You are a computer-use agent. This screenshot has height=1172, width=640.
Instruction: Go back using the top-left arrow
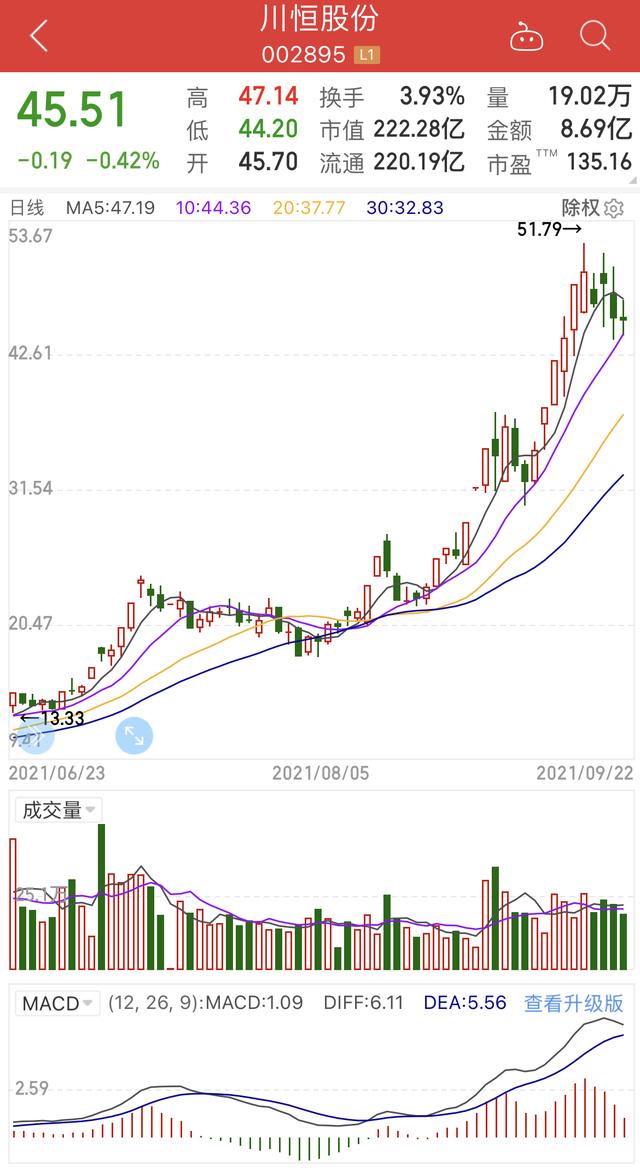click(39, 36)
